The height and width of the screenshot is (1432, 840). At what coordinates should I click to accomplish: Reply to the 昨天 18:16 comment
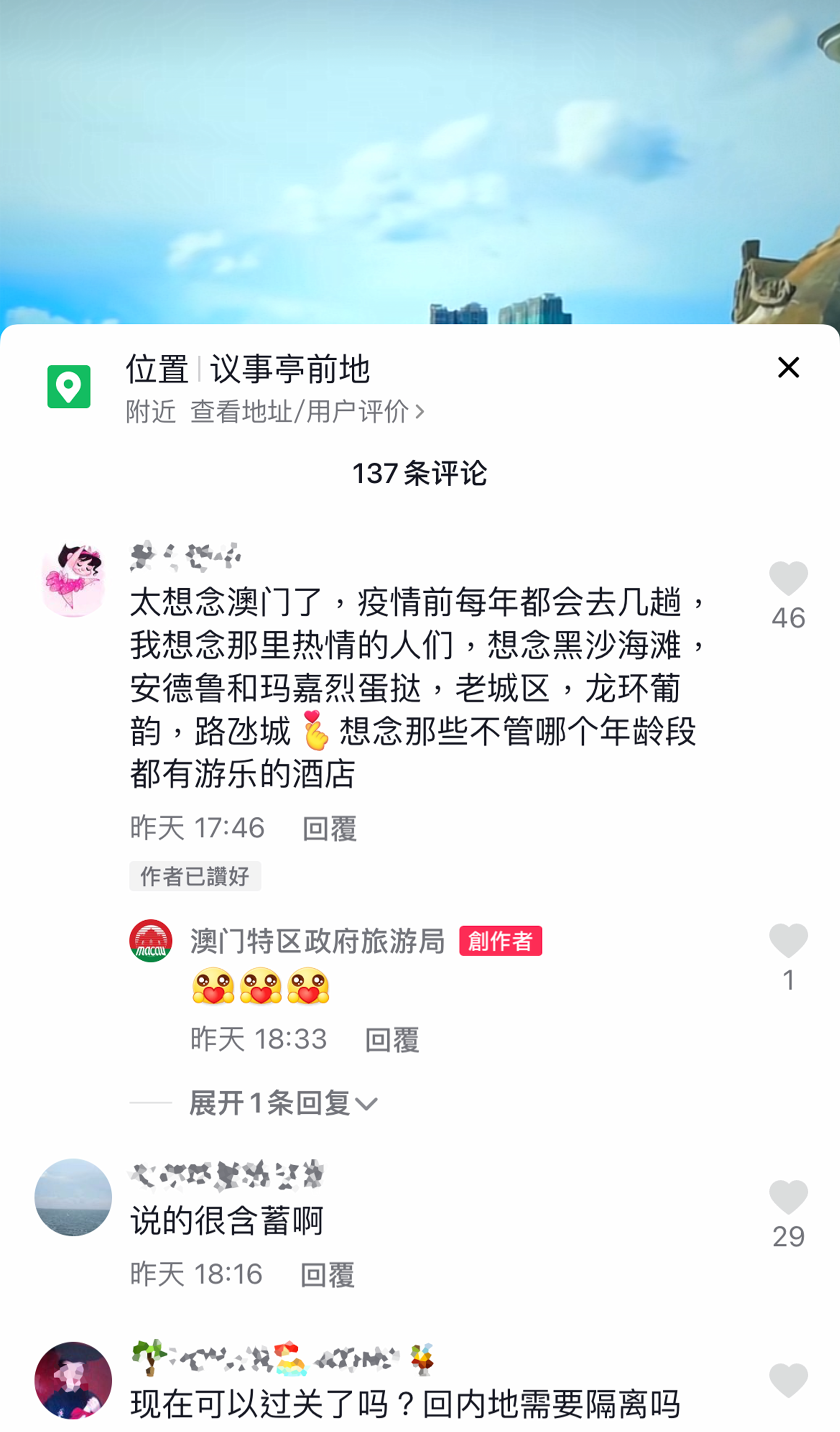click(x=327, y=1275)
